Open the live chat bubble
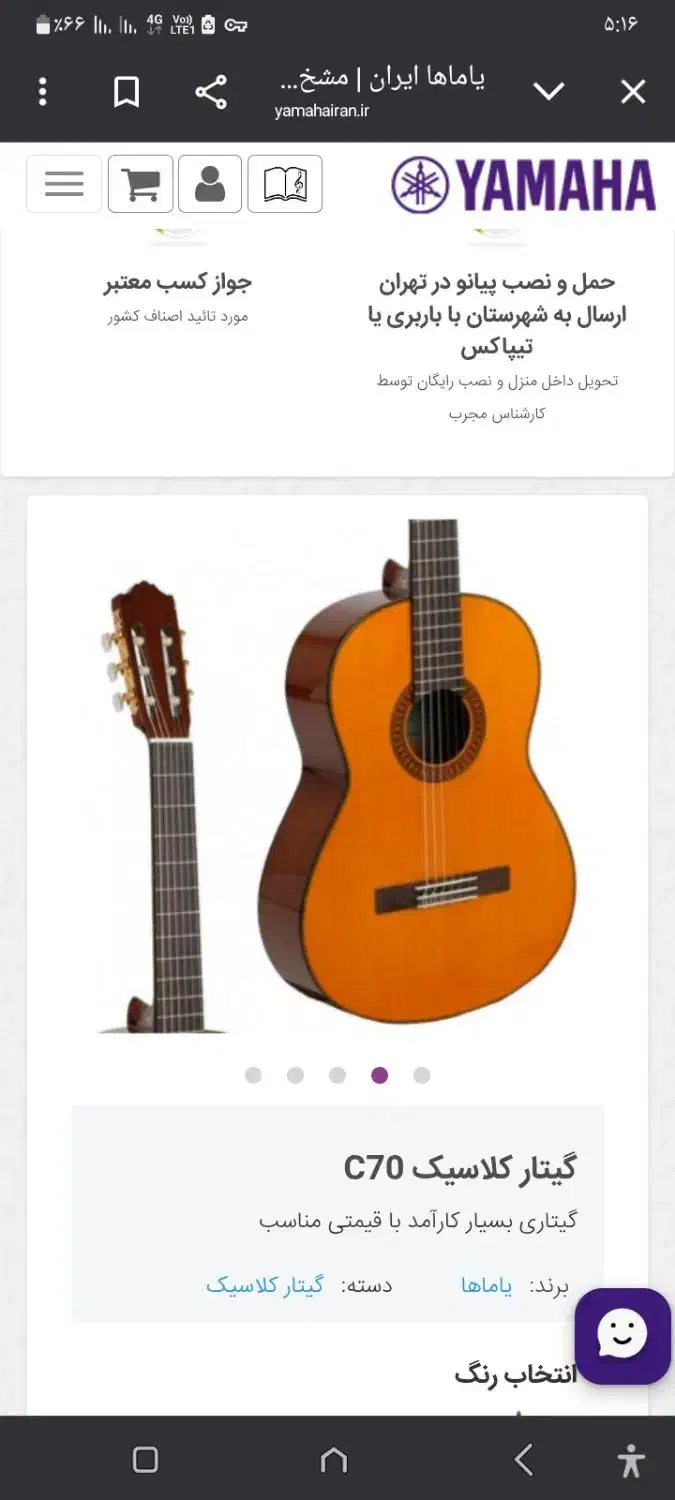This screenshot has height=1500, width=675. 622,1335
